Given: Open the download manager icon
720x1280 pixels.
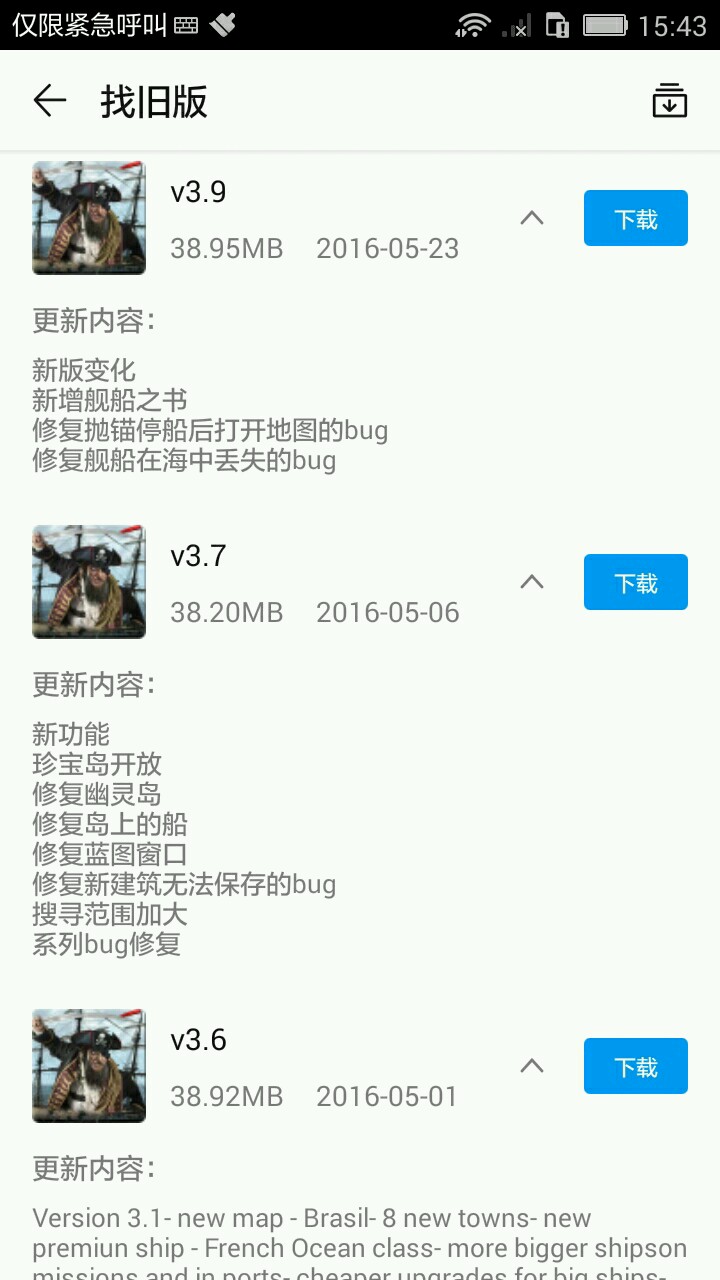Looking at the screenshot, I should [x=669, y=101].
